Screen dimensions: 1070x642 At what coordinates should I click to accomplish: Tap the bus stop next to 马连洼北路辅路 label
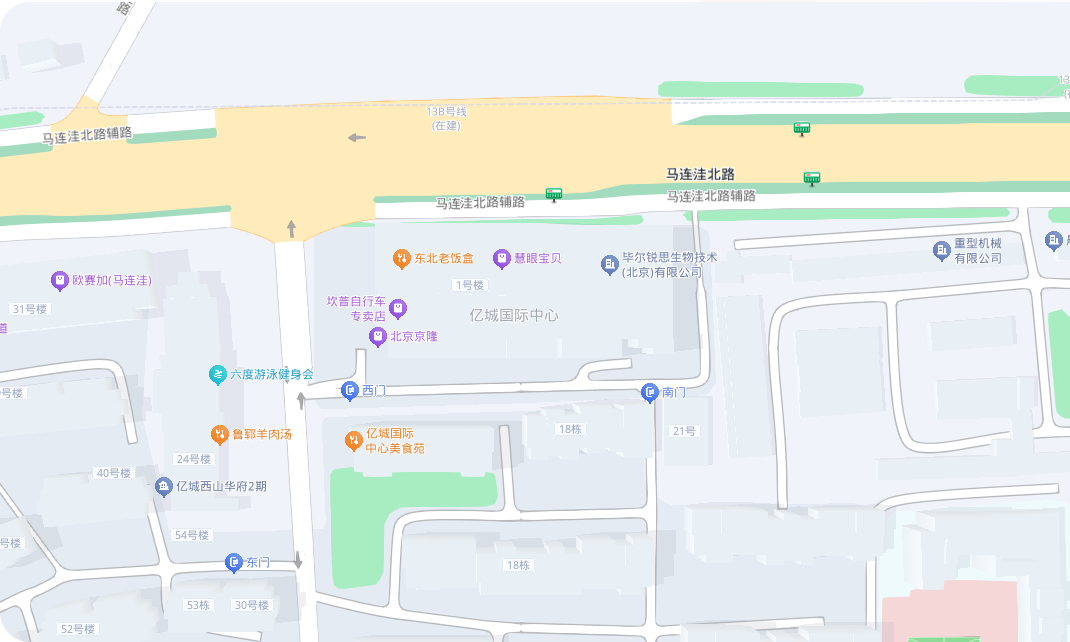[553, 194]
